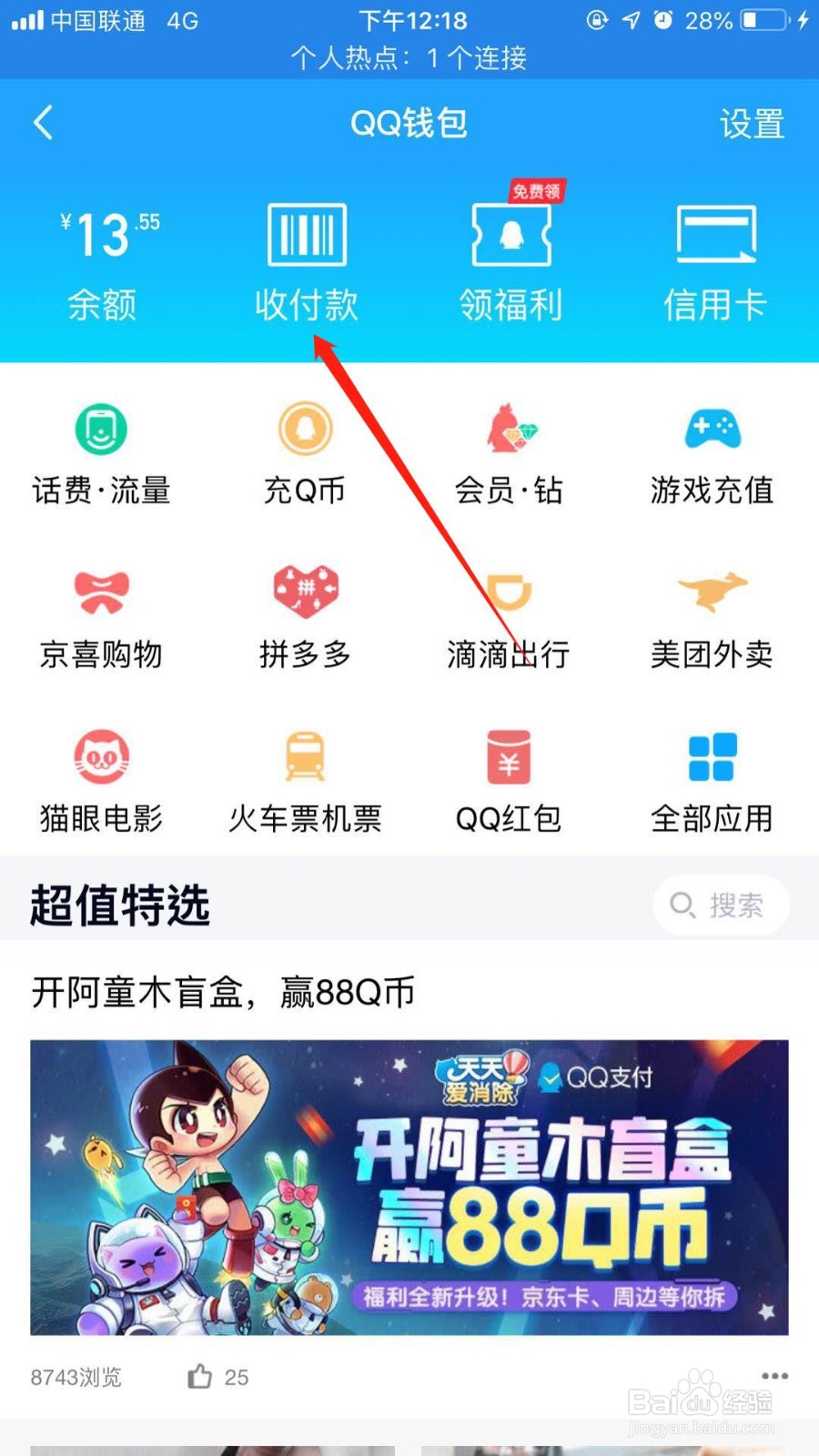The height and width of the screenshot is (1456, 819).
Task: Open 充Q币 Q-coin recharge
Action: click(x=307, y=455)
